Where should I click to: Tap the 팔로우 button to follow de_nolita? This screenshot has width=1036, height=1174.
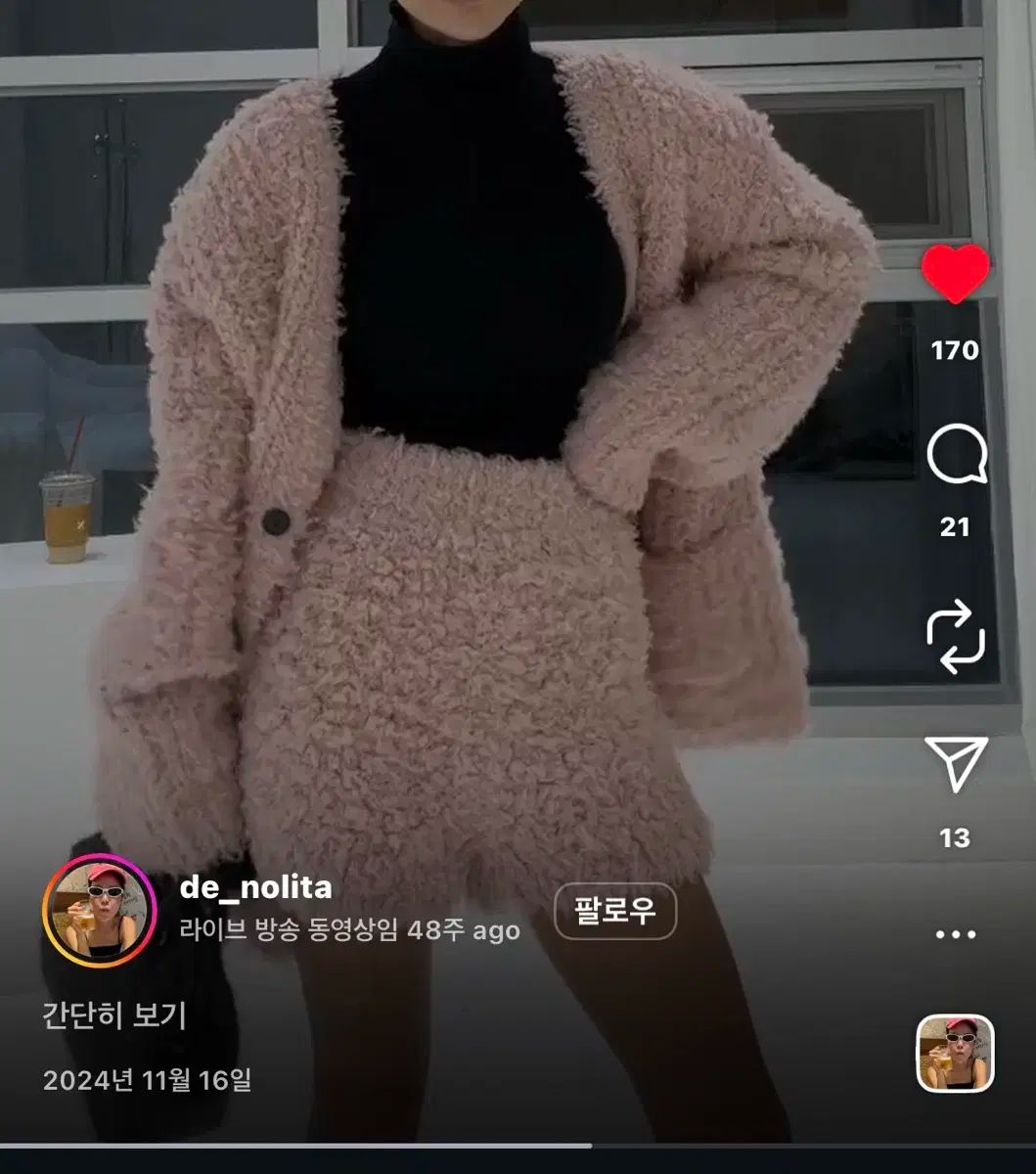pyautogui.click(x=615, y=913)
